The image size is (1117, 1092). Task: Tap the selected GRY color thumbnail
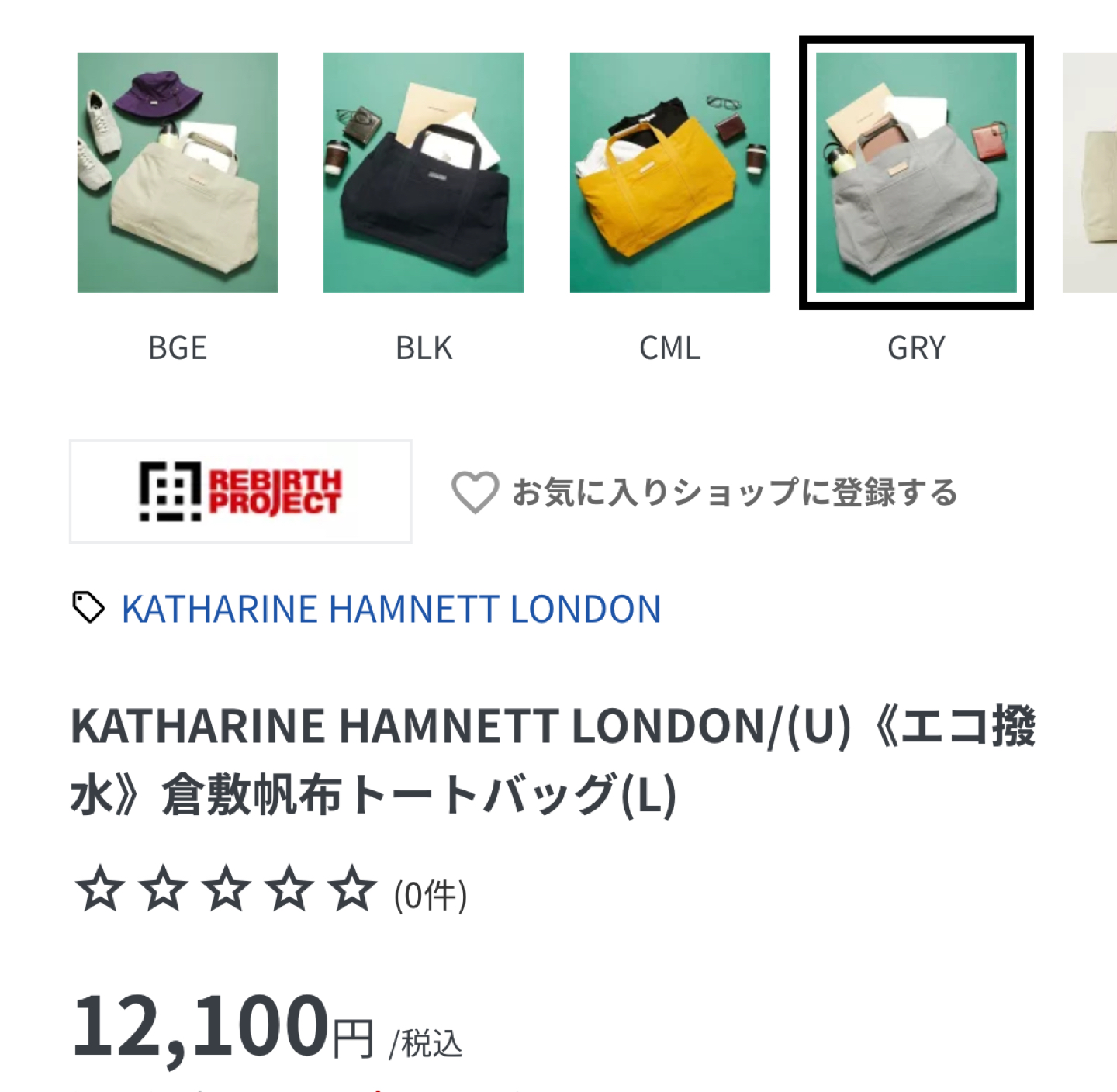[916, 173]
